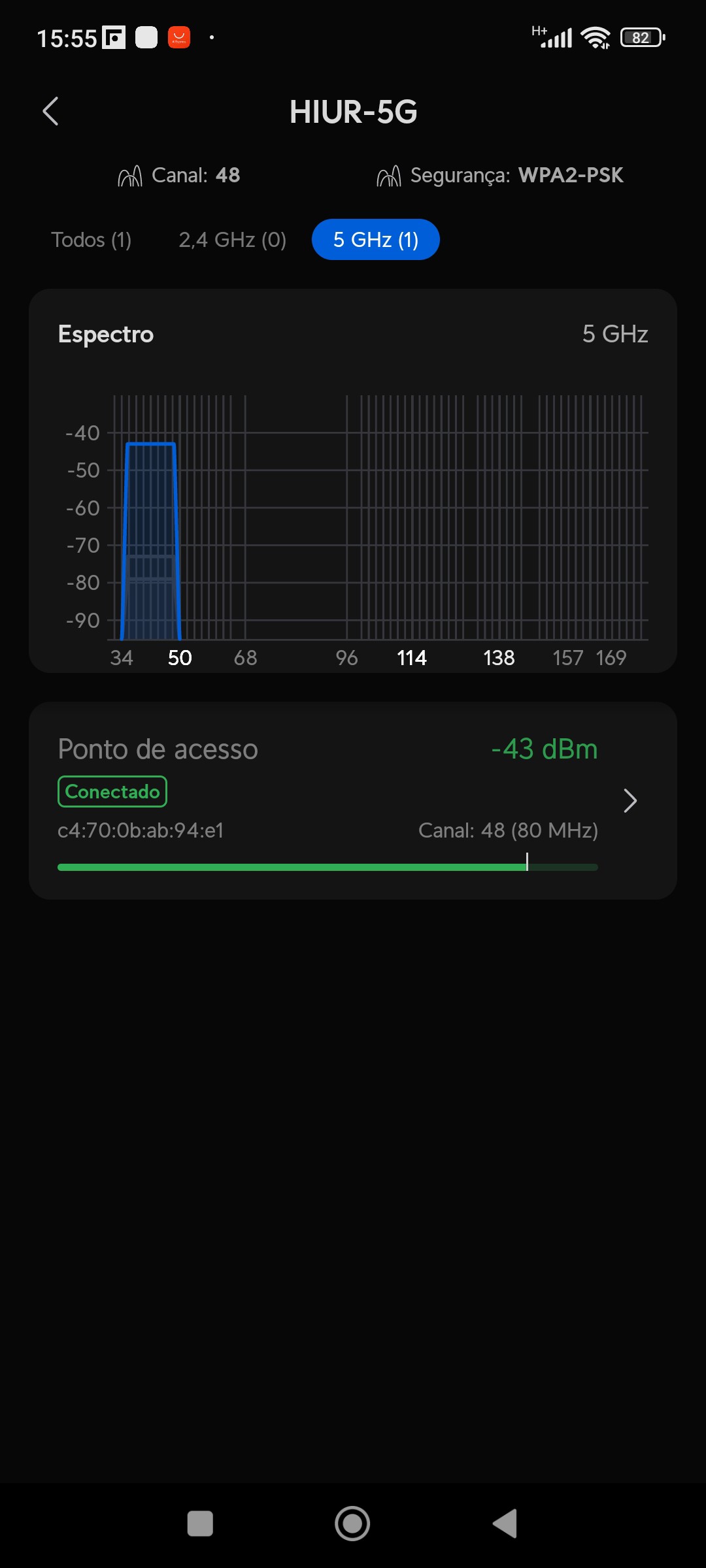This screenshot has height=1568, width=706.
Task: Go back from the HIUR-5G screen
Action: pos(51,111)
